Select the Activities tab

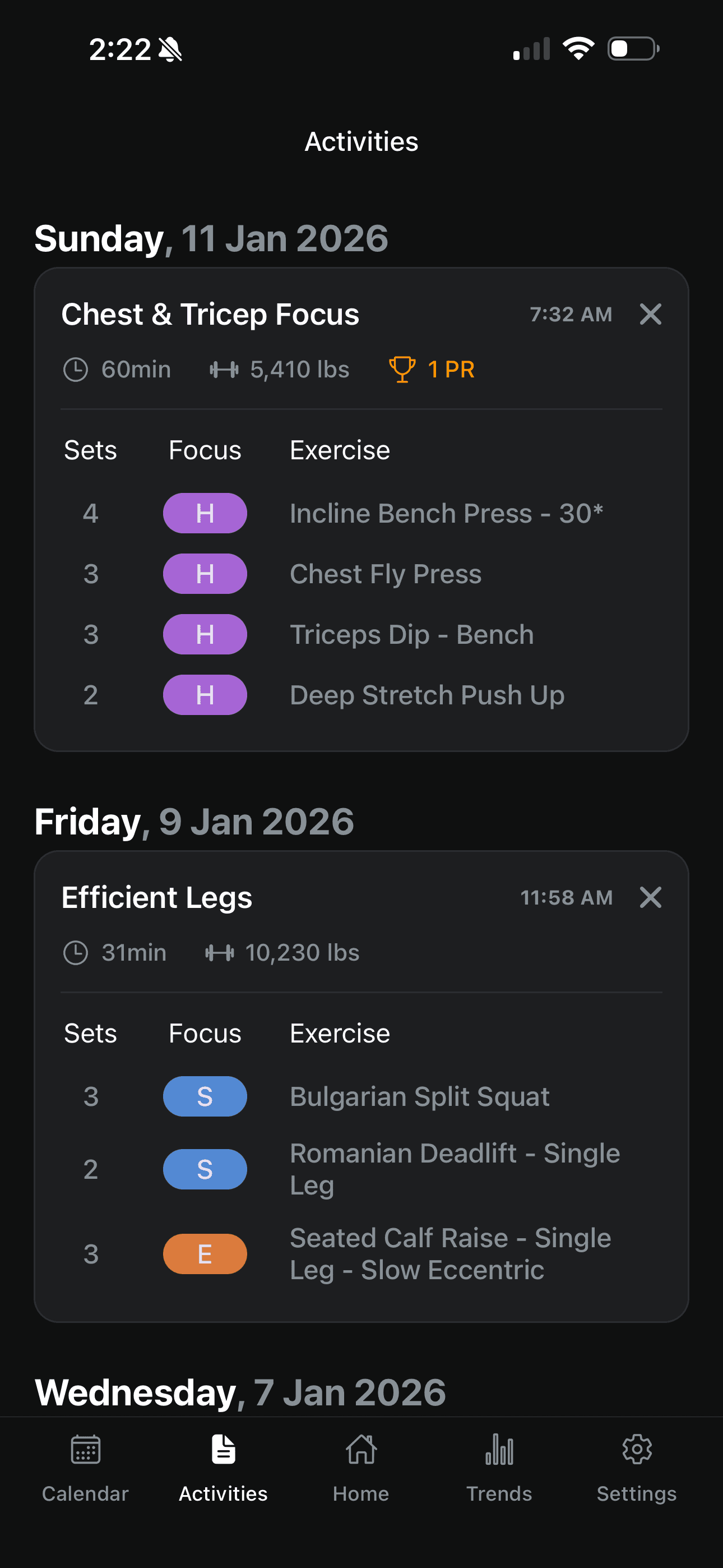click(x=223, y=1467)
